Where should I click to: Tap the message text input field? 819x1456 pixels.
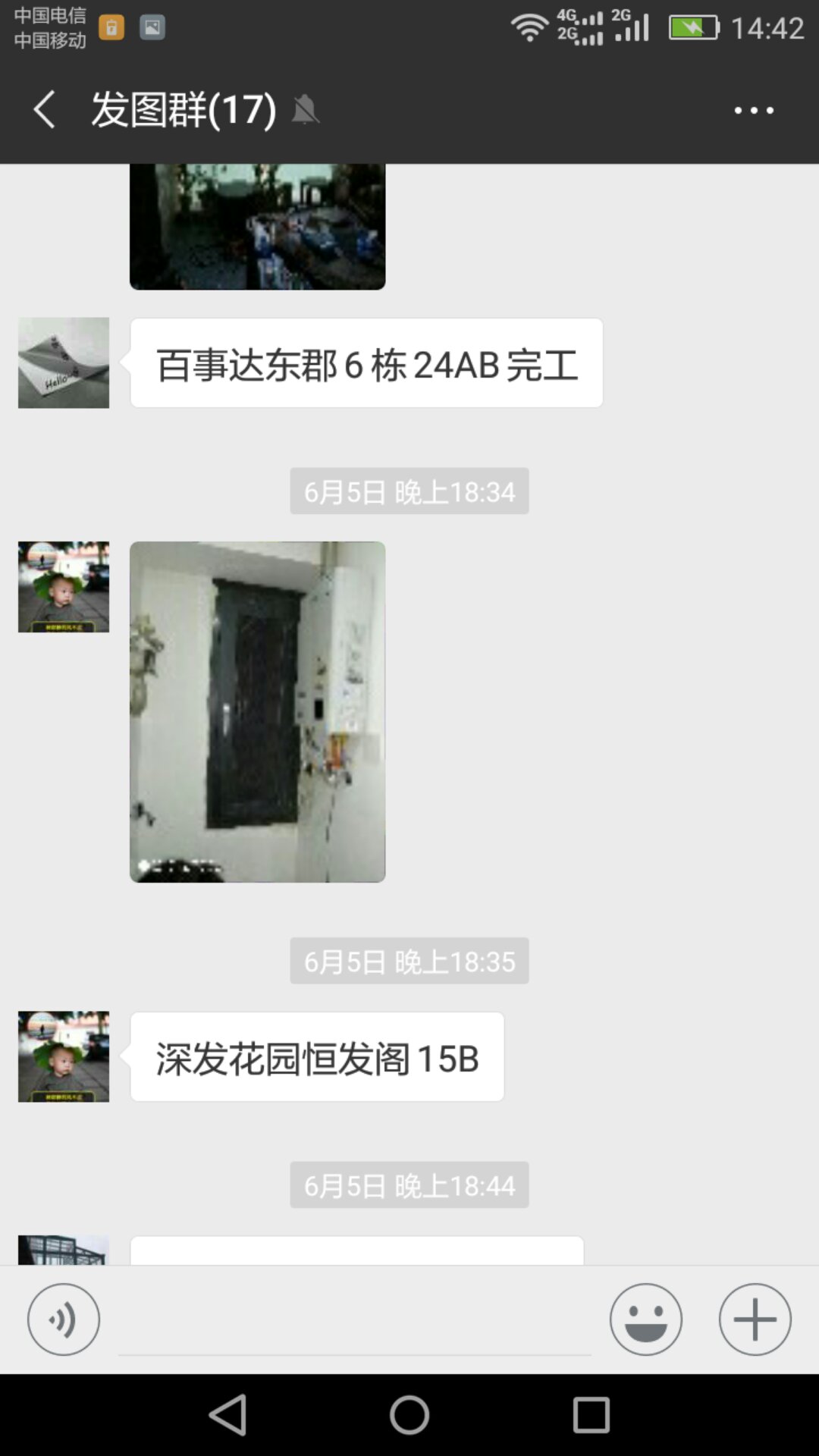click(355, 1319)
